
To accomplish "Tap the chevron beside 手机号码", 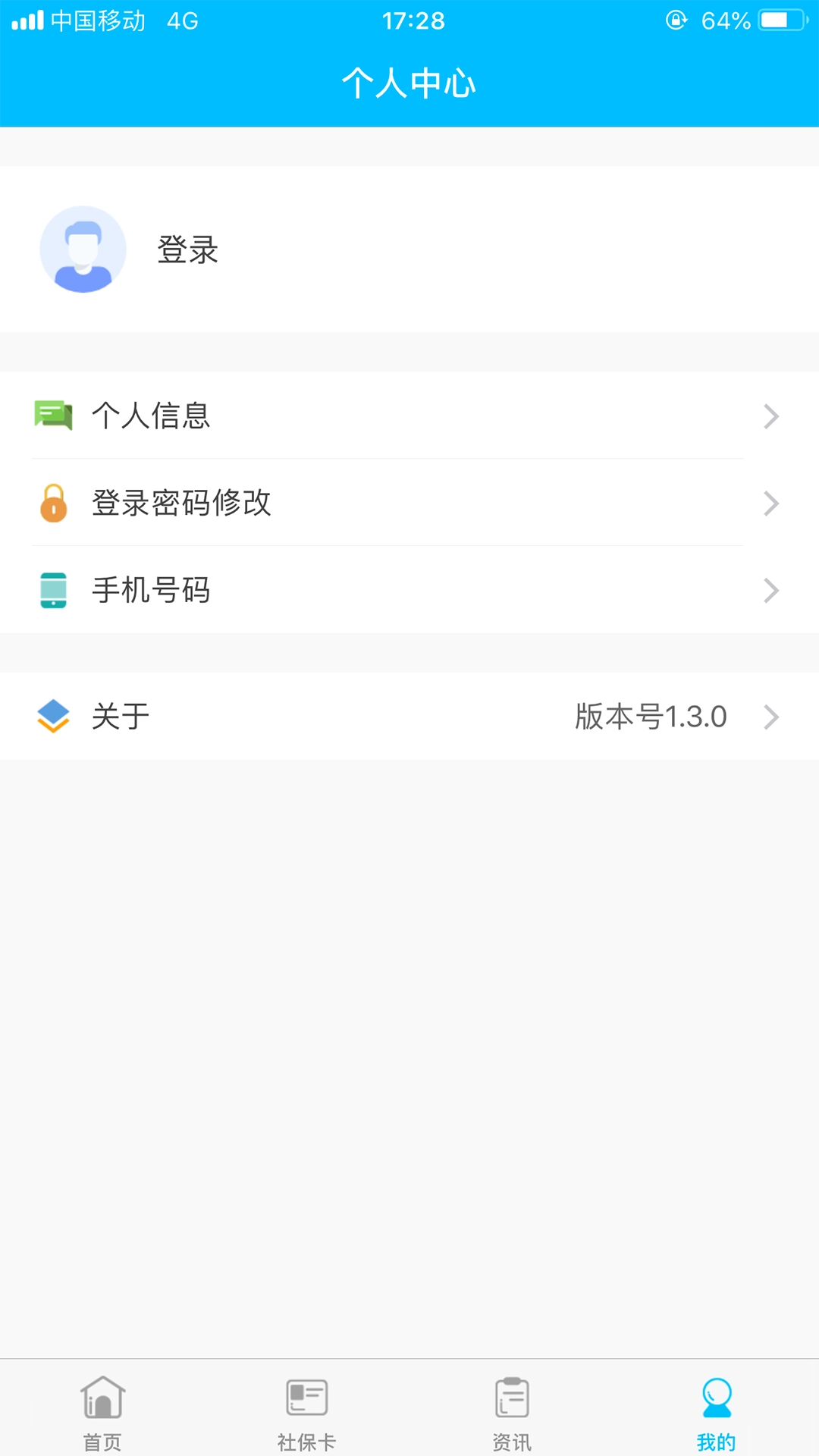I will (772, 590).
